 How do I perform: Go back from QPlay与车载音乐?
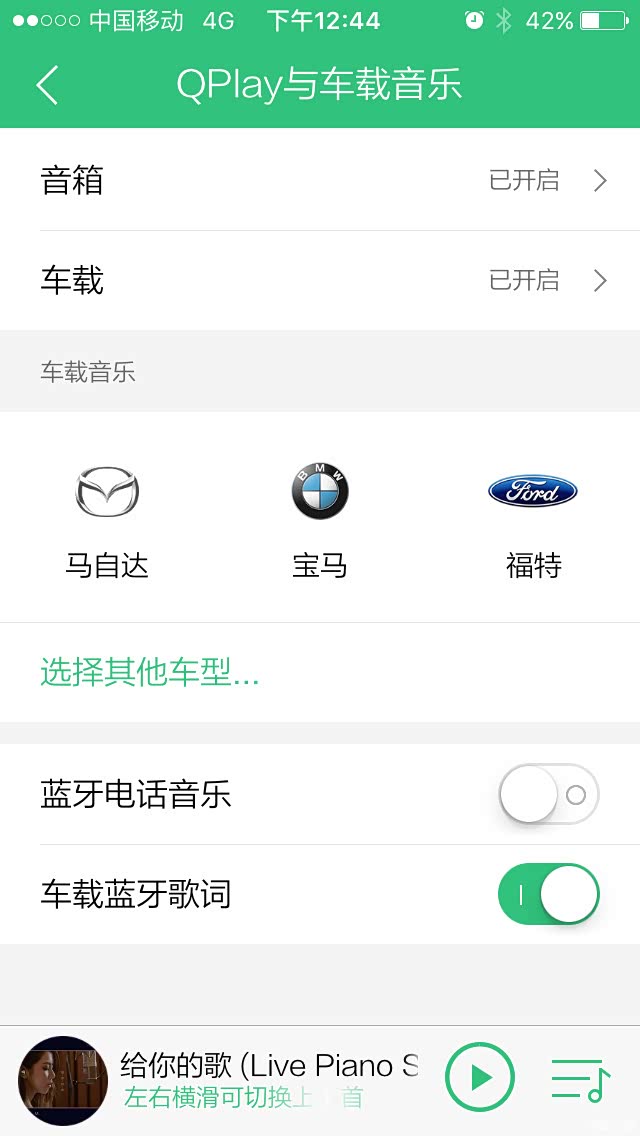point(47,85)
